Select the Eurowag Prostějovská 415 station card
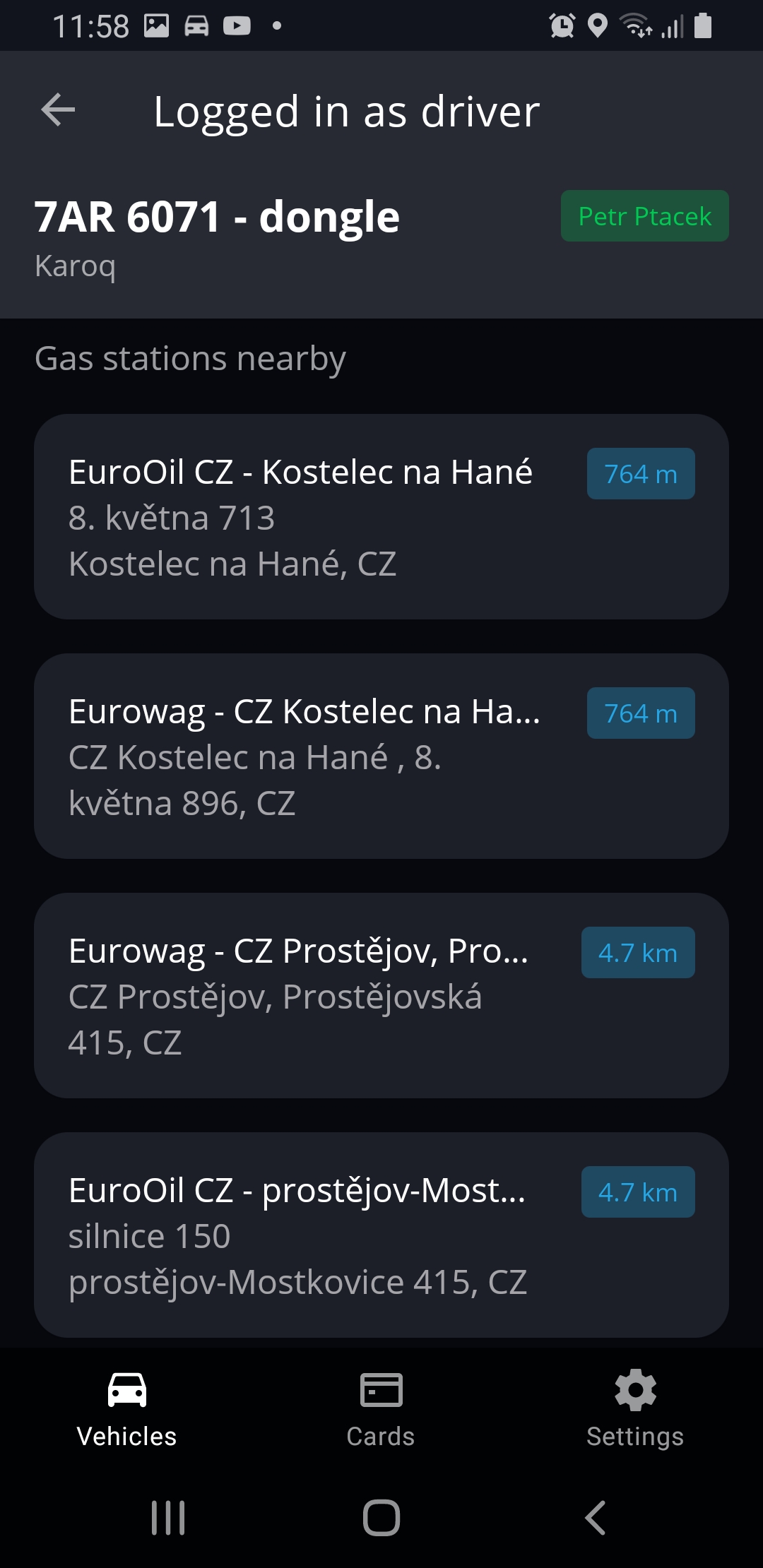The height and width of the screenshot is (1568, 763). (381, 996)
